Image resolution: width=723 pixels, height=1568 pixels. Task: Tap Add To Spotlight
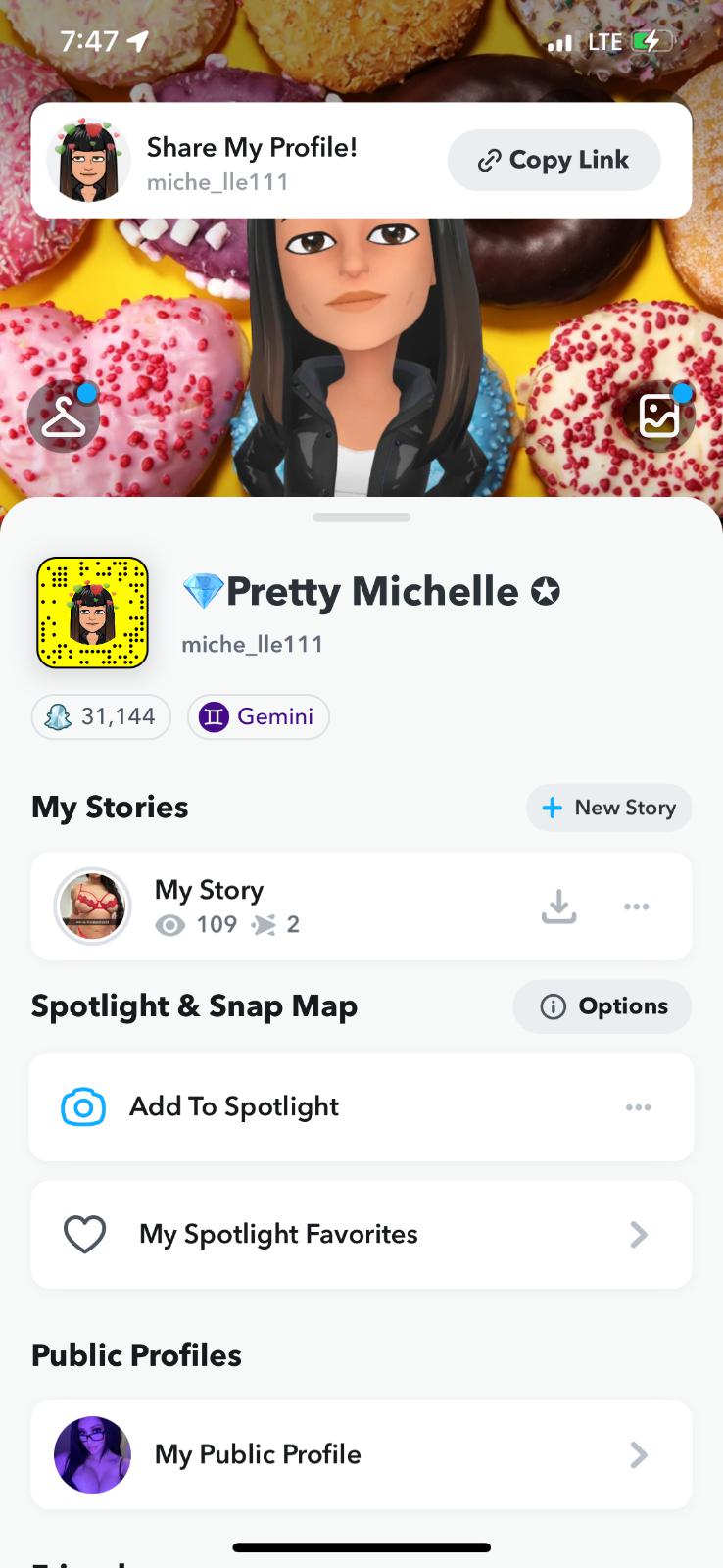tap(235, 1106)
